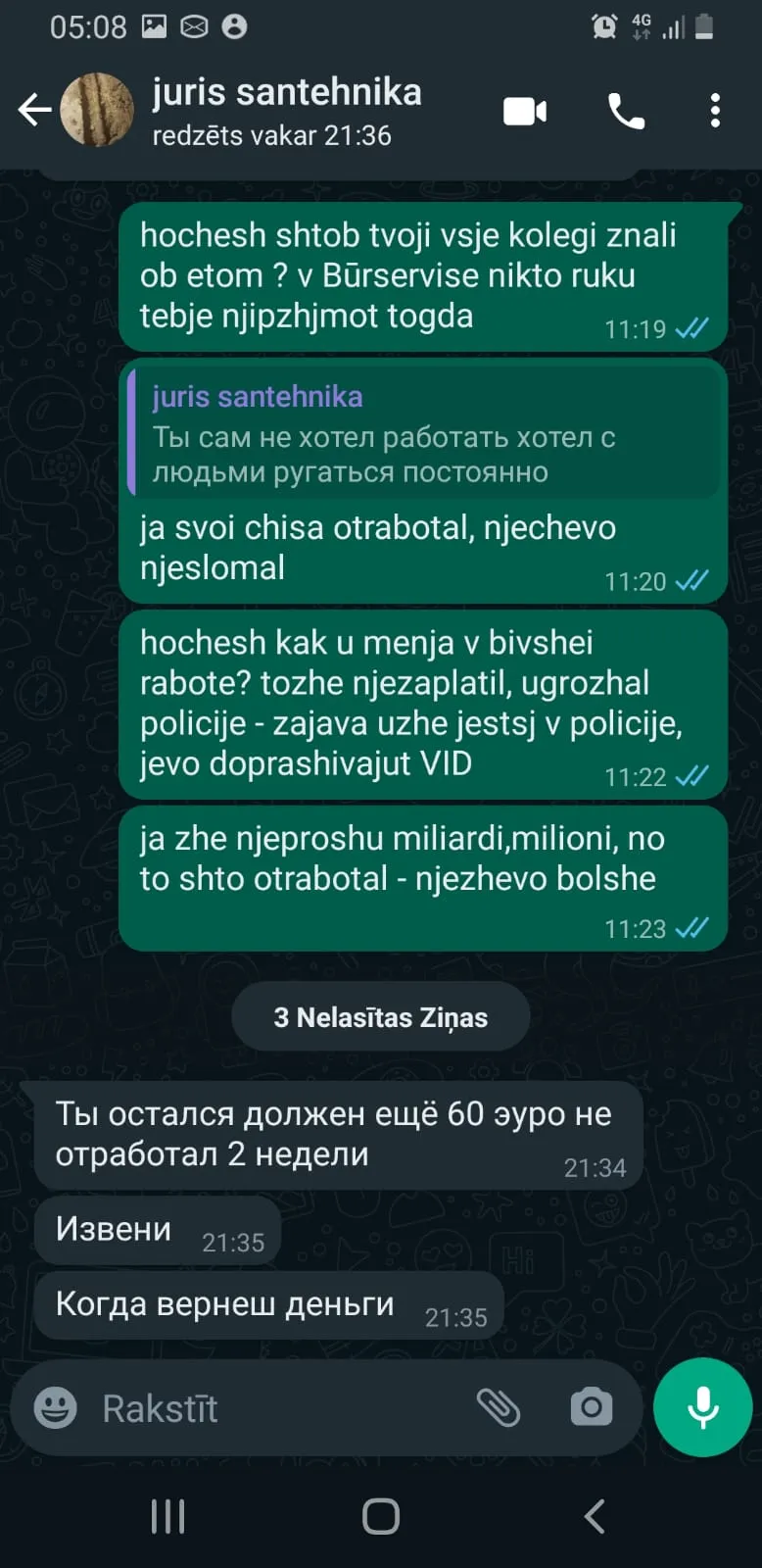
Task: Start a video call with juris santehnika
Action: pos(525,112)
